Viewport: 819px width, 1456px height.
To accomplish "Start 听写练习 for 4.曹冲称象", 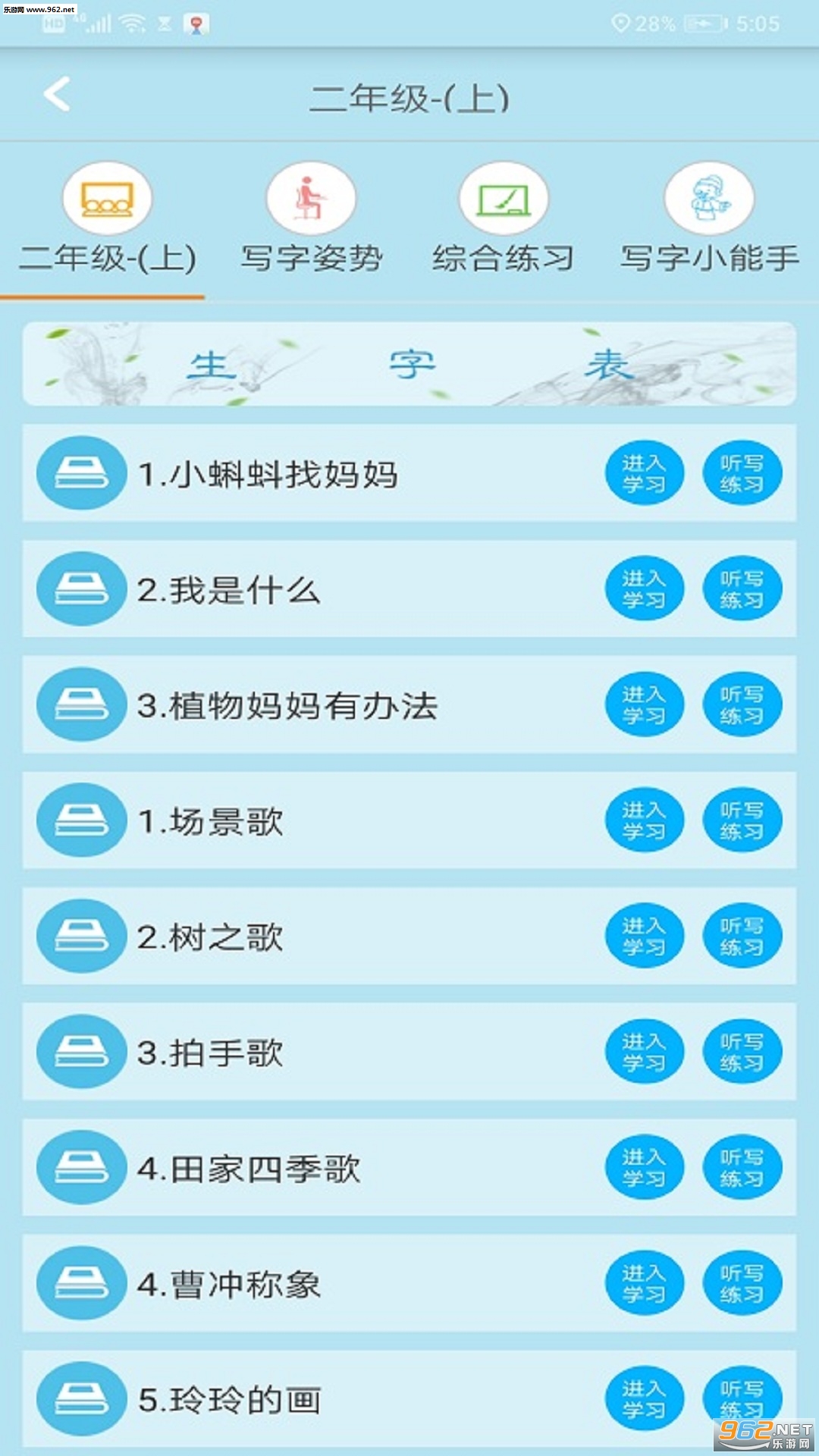I will (742, 1283).
